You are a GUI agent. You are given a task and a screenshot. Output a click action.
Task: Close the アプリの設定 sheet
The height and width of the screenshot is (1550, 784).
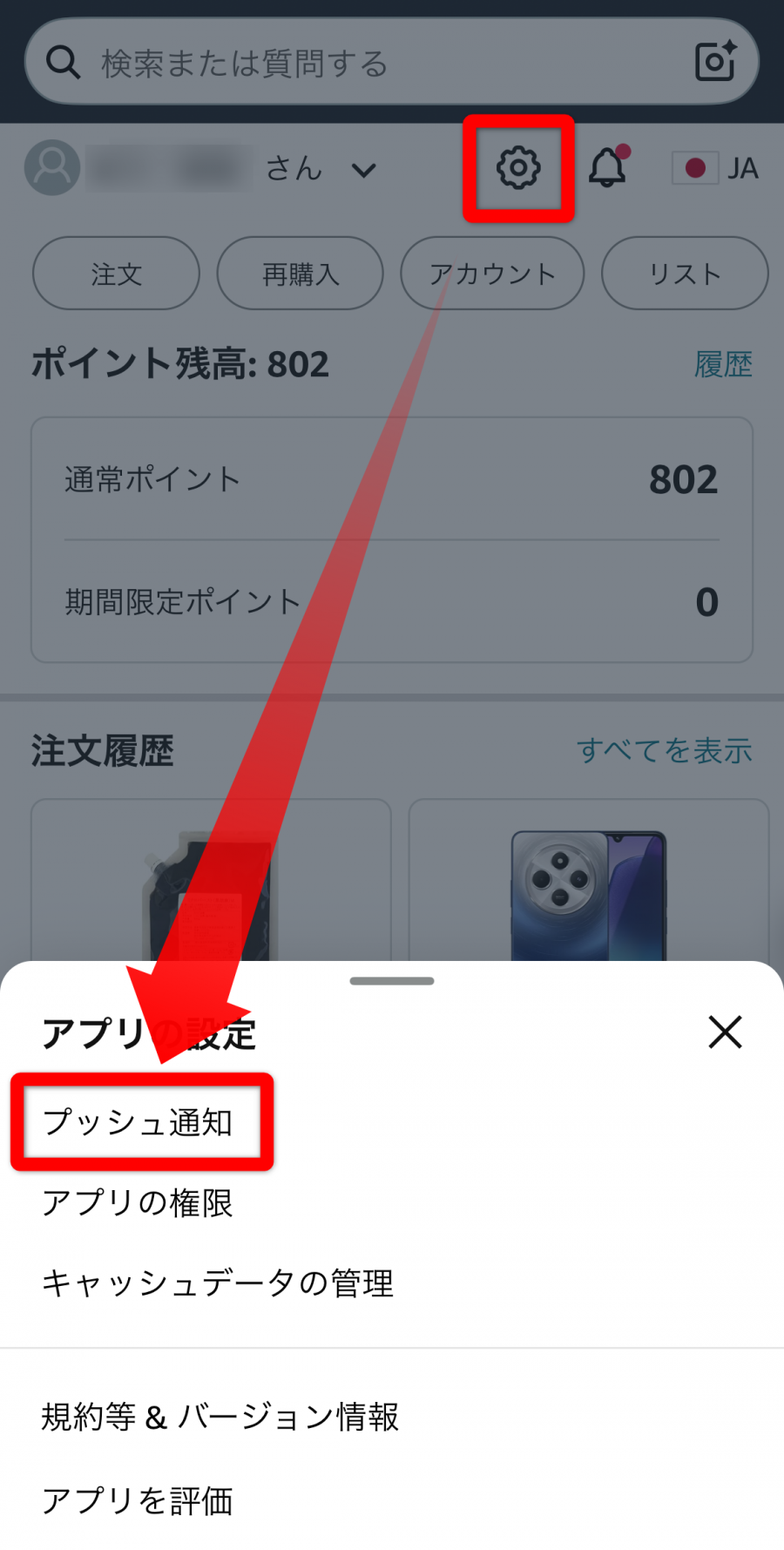(x=725, y=1032)
